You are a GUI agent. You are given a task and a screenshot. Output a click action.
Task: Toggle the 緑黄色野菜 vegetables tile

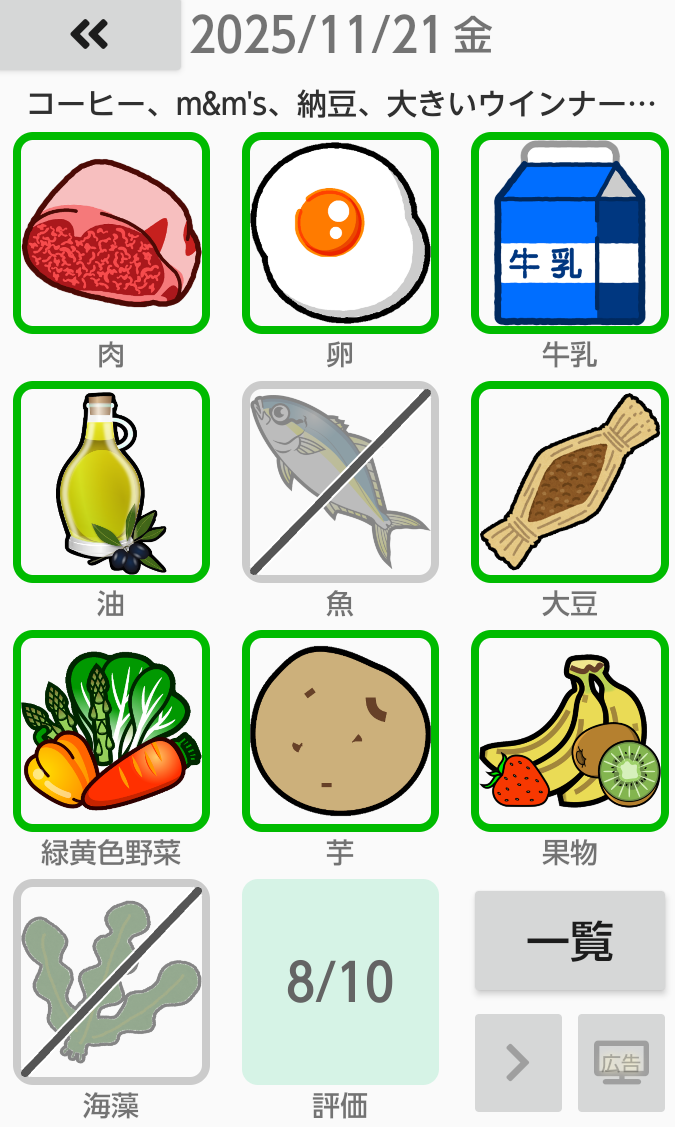click(111, 730)
